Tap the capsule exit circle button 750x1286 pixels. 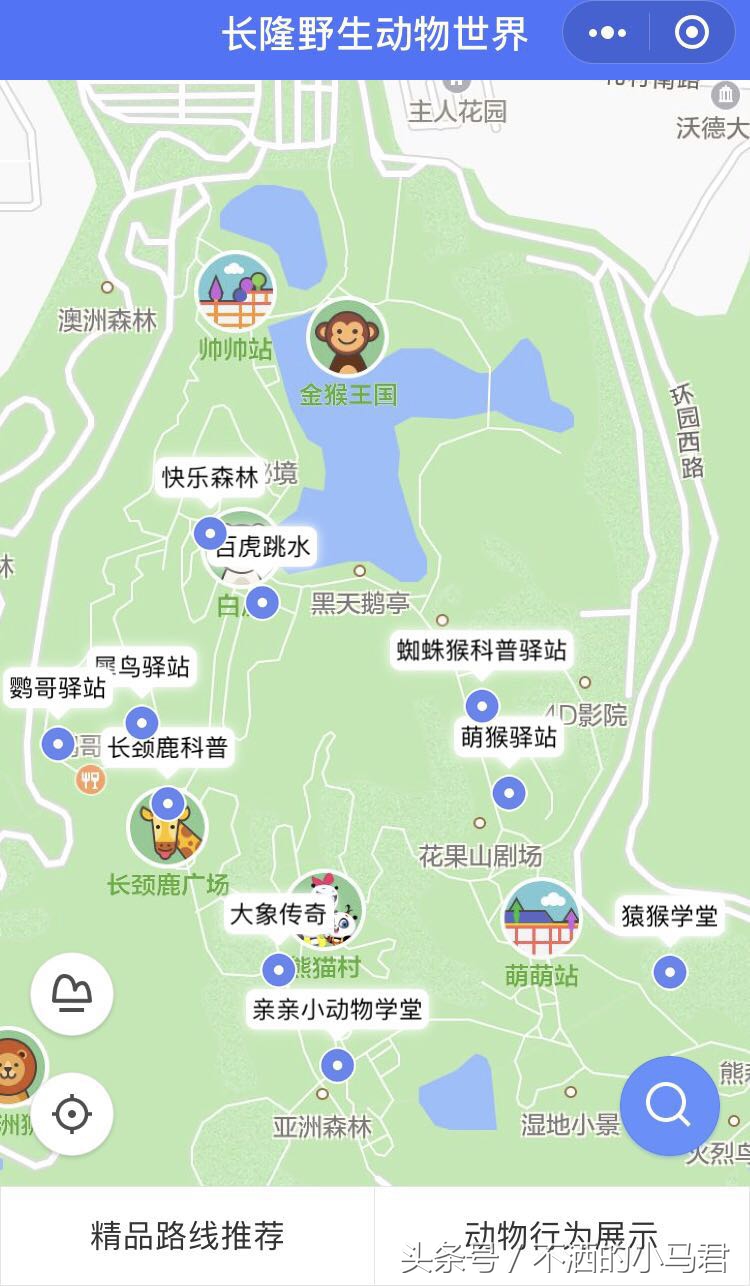tap(691, 32)
